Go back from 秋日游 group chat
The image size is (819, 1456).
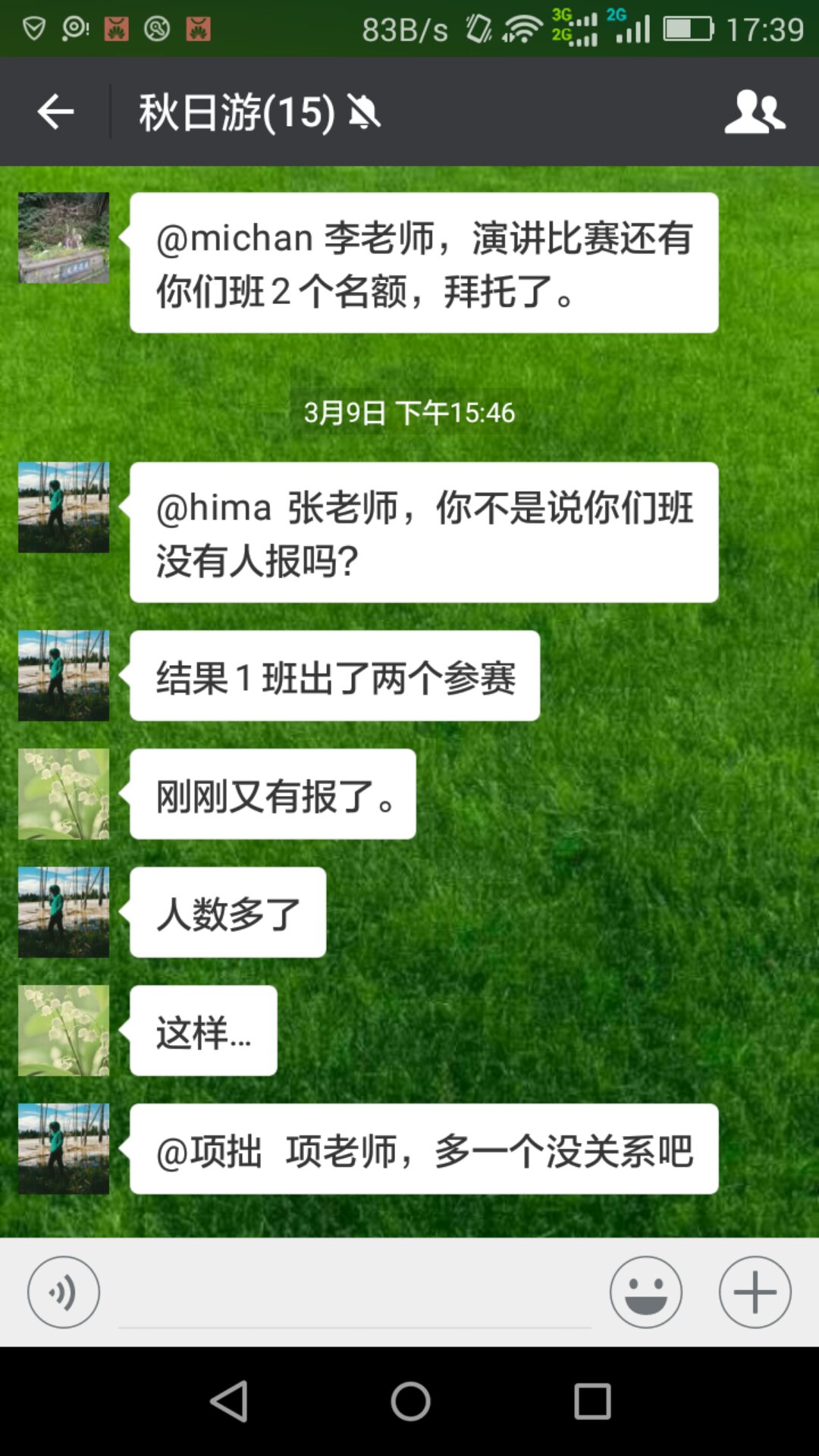(55, 112)
